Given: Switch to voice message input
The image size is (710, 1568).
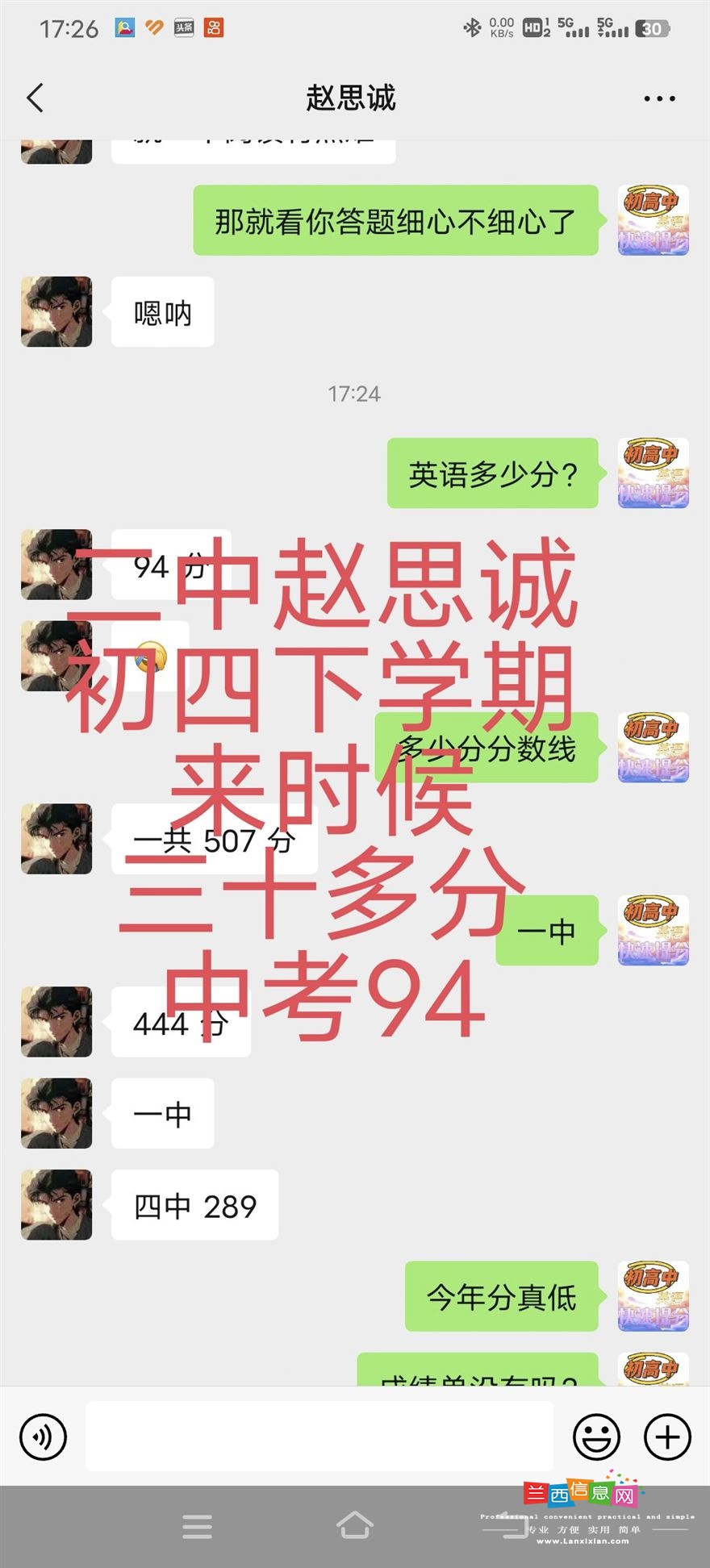Looking at the screenshot, I should coord(43,1437).
